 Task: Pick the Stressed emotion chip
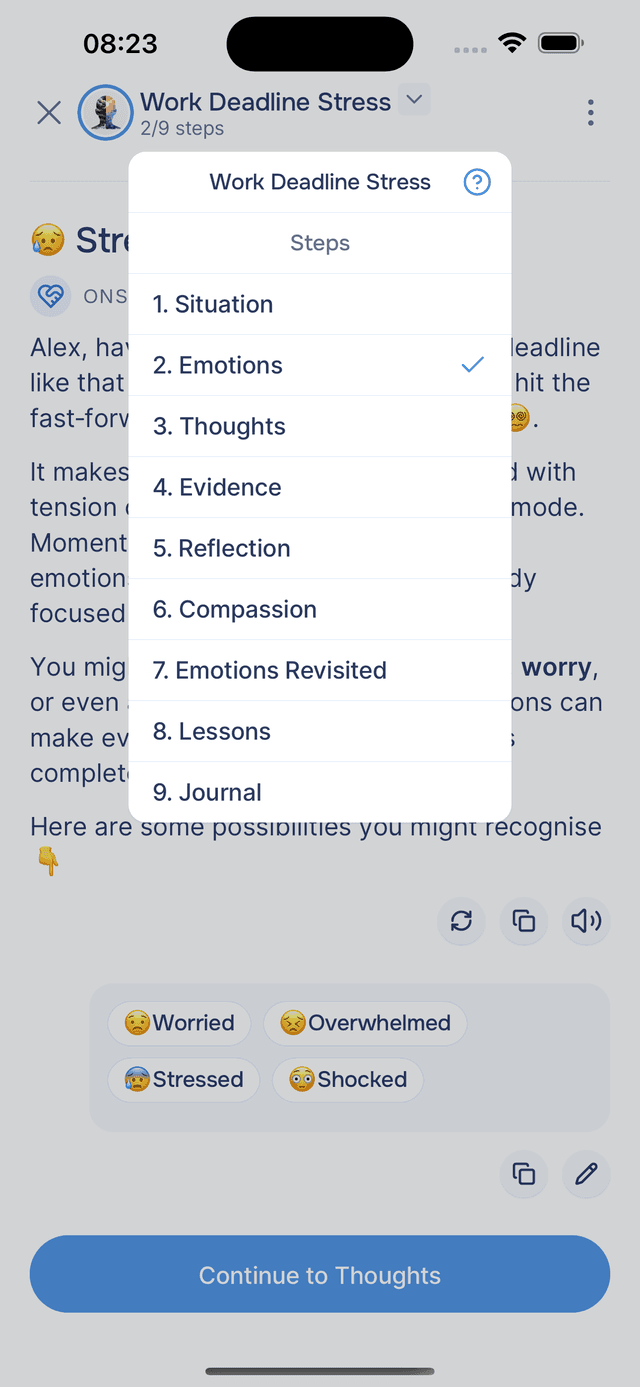click(x=183, y=1079)
